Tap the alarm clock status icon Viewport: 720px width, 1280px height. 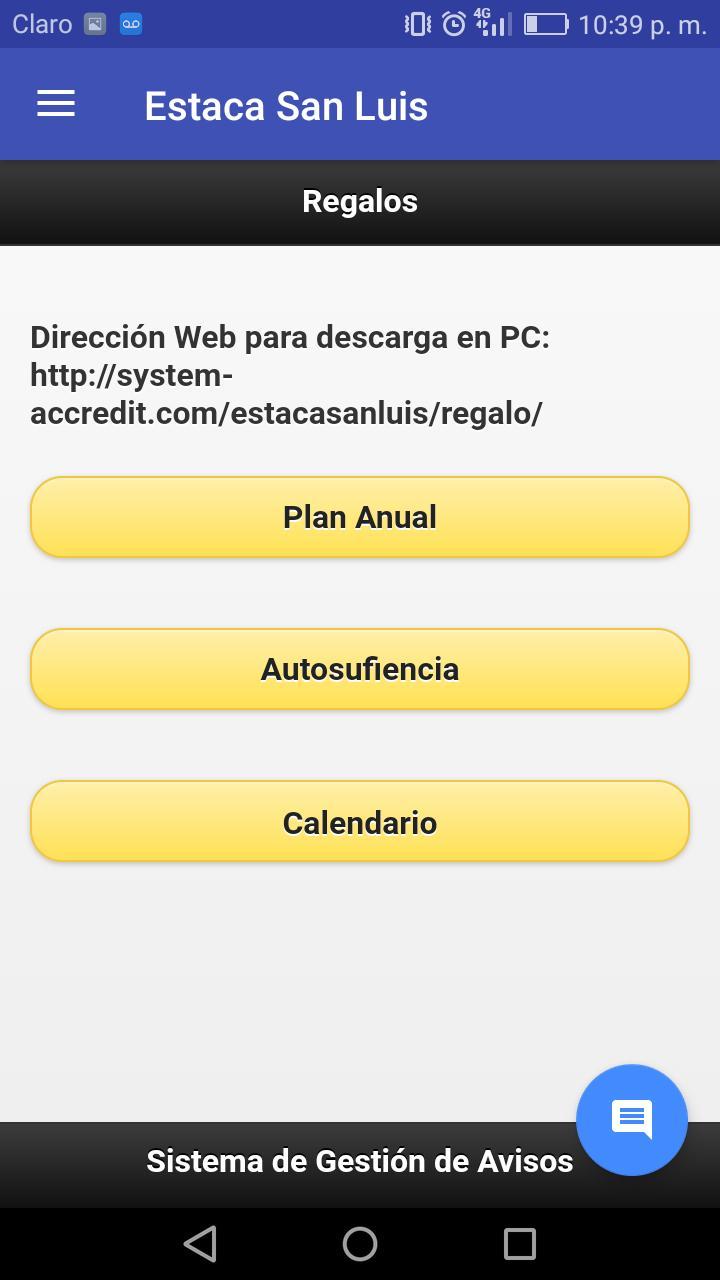tap(450, 23)
